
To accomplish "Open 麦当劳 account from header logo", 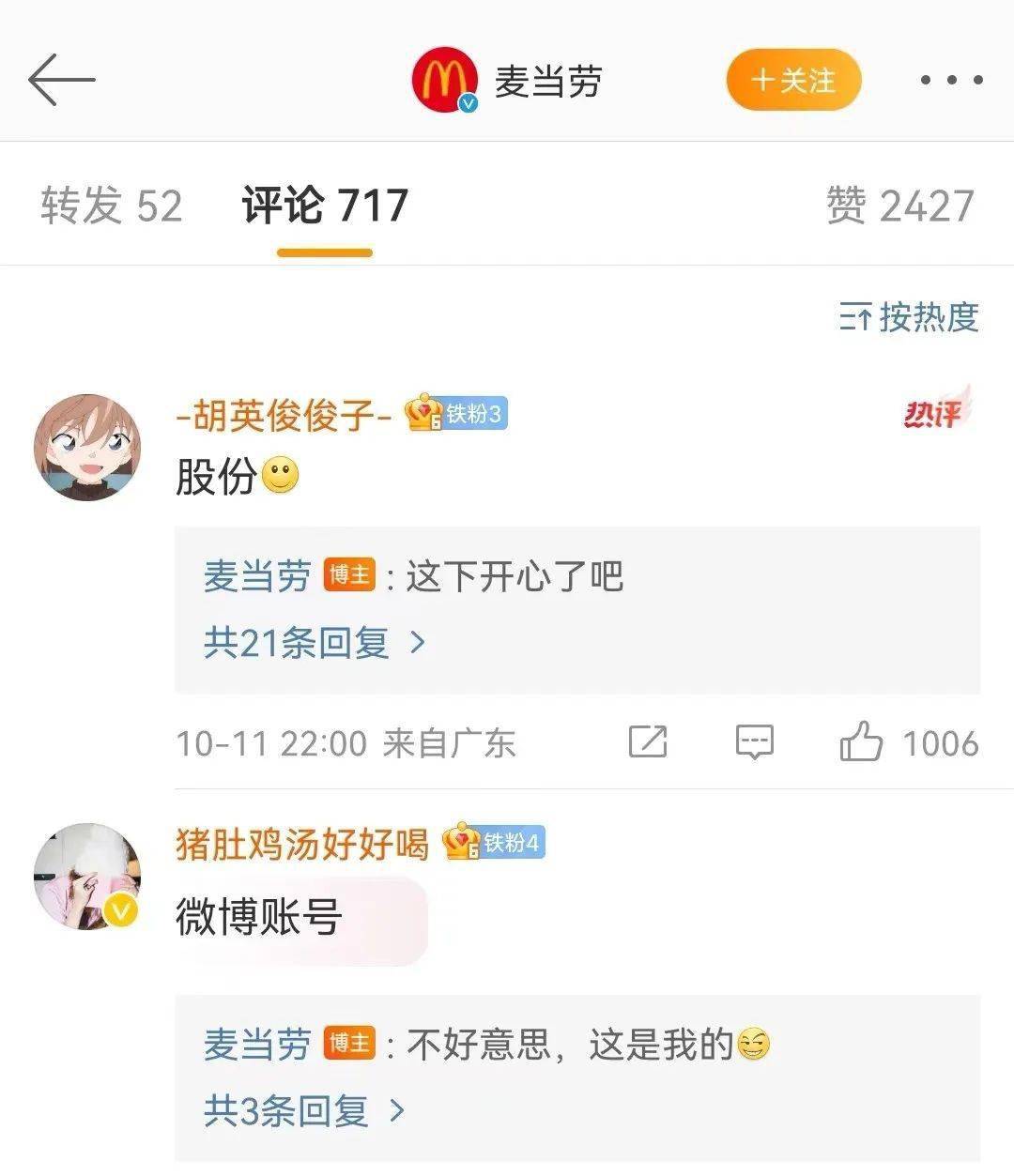I will click(445, 82).
